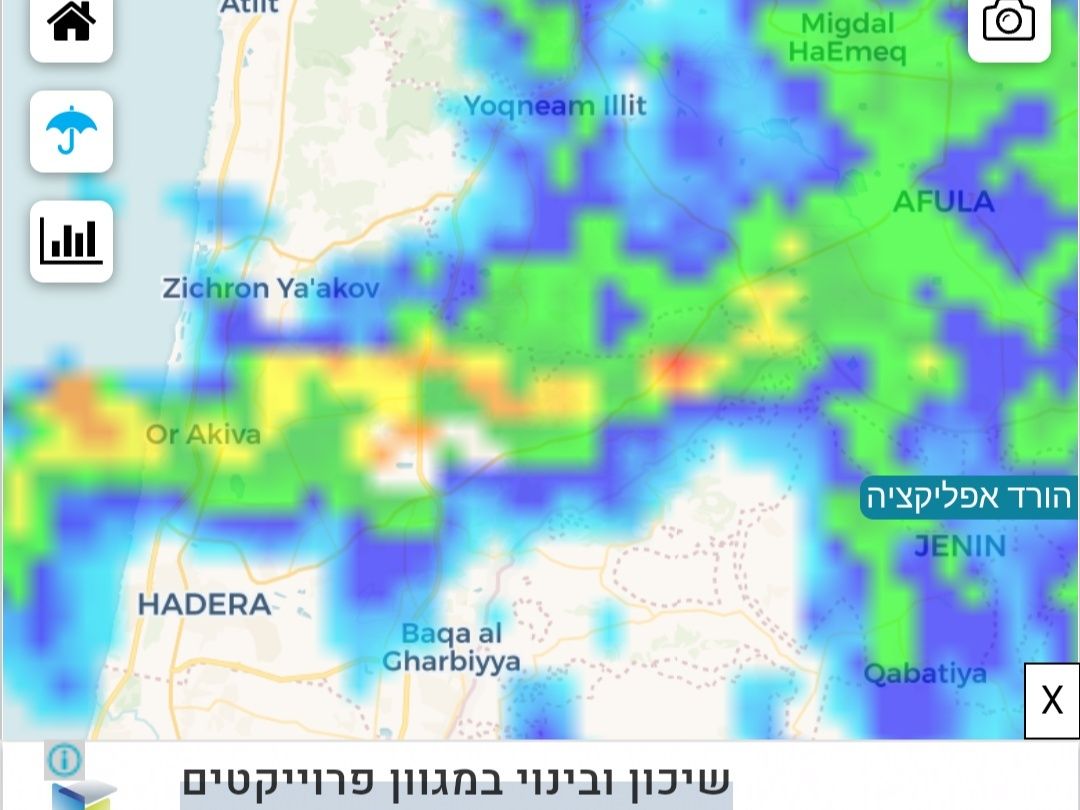Take a map snapshot with camera icon

point(1008,25)
